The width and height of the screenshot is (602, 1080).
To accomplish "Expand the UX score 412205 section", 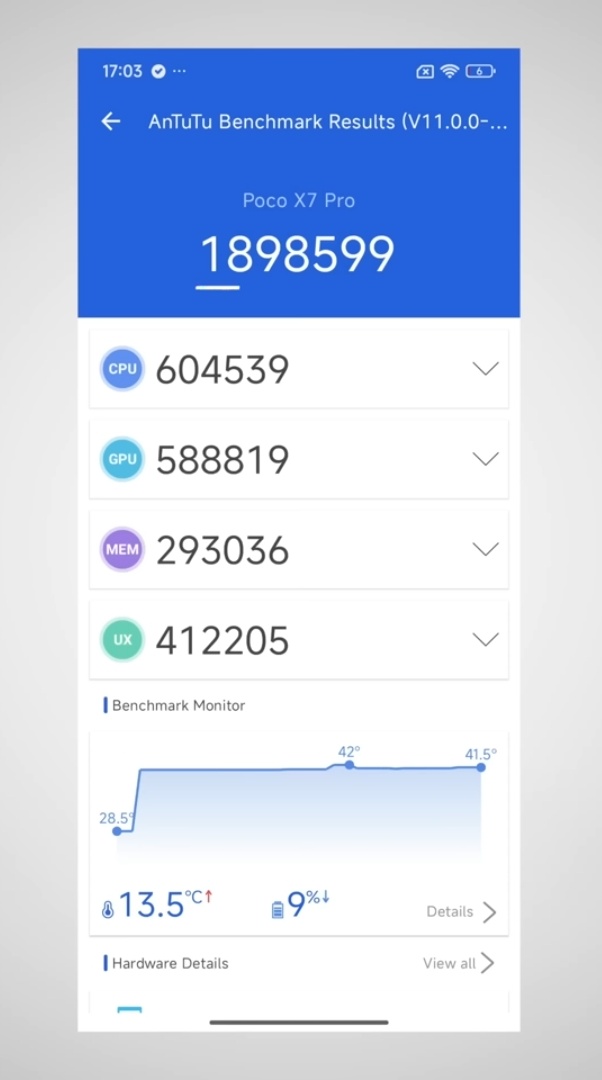I will click(x=485, y=640).
